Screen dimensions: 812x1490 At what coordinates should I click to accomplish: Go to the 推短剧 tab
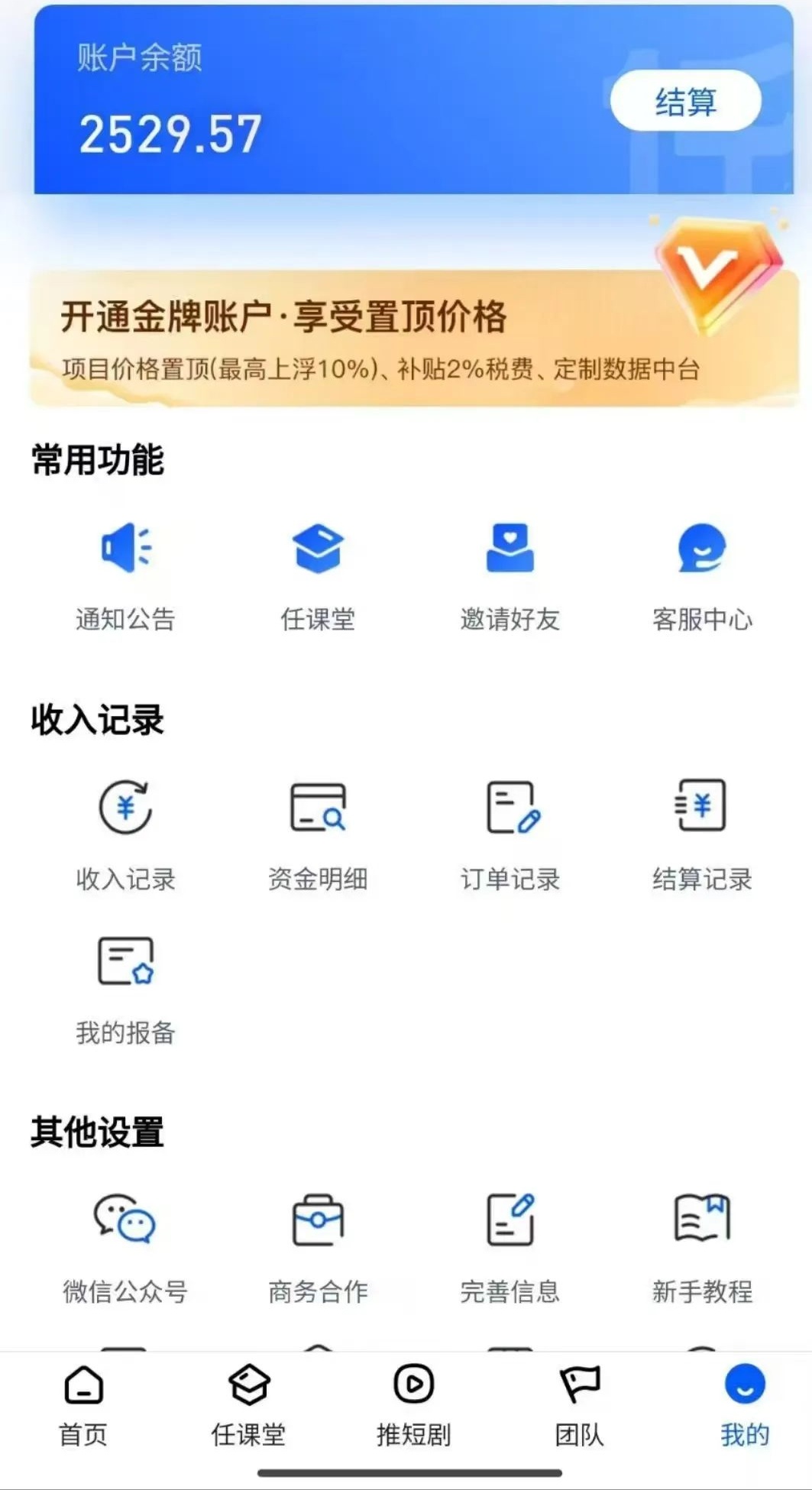413,1404
